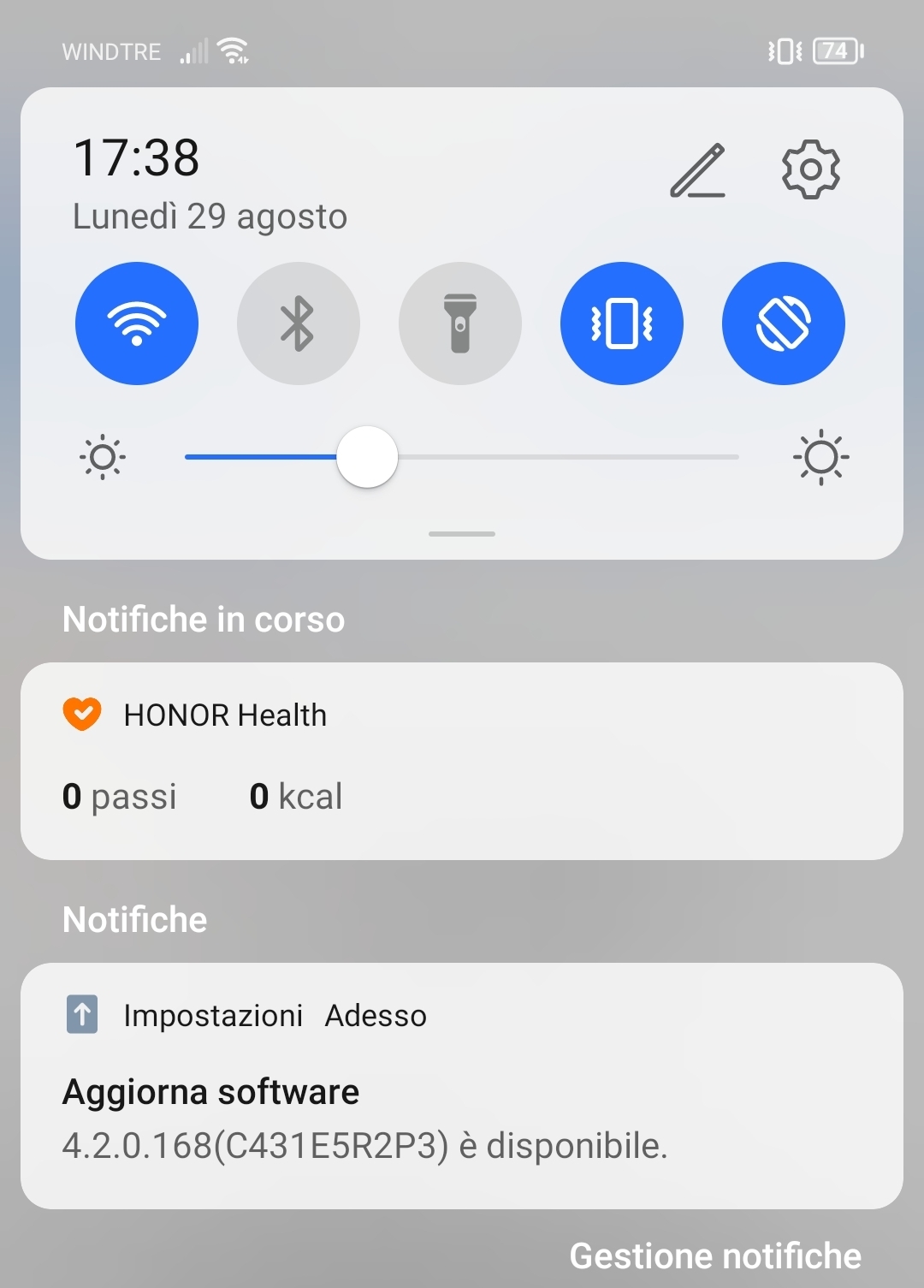Open the quick settings edit pencil icon

tap(699, 169)
